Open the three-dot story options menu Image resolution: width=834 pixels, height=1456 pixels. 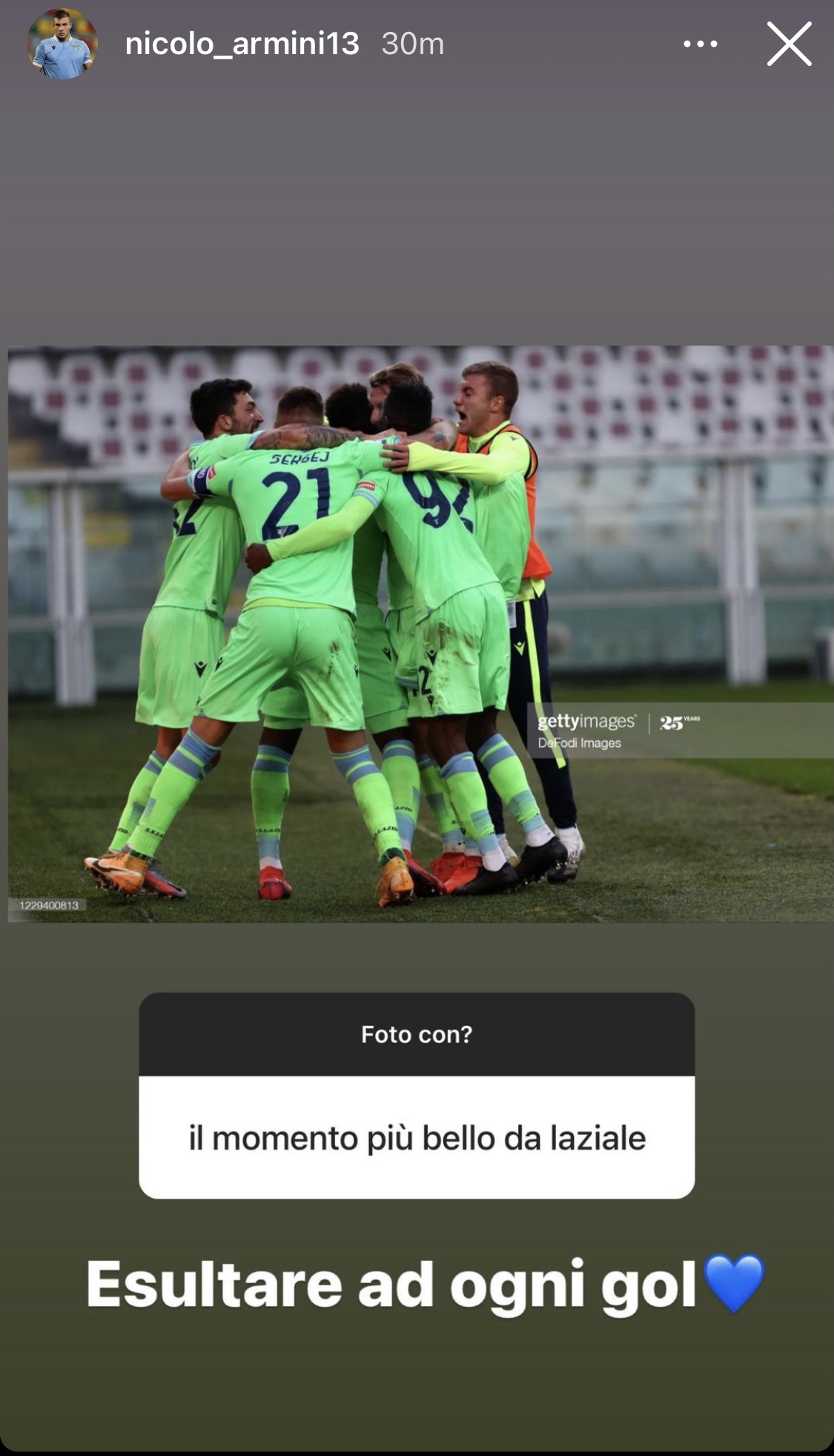(x=700, y=45)
